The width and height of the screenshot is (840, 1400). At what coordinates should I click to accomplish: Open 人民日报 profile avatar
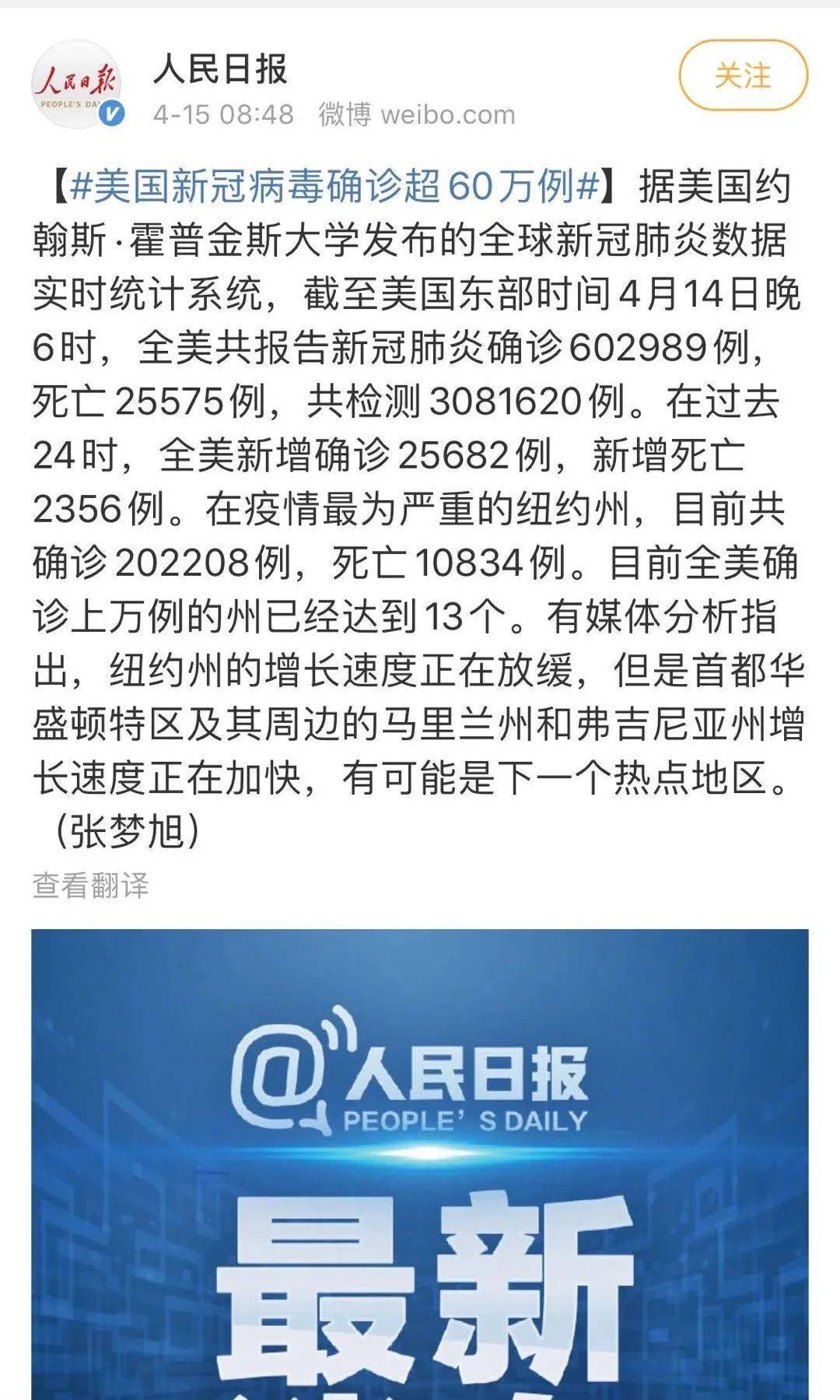(x=78, y=85)
